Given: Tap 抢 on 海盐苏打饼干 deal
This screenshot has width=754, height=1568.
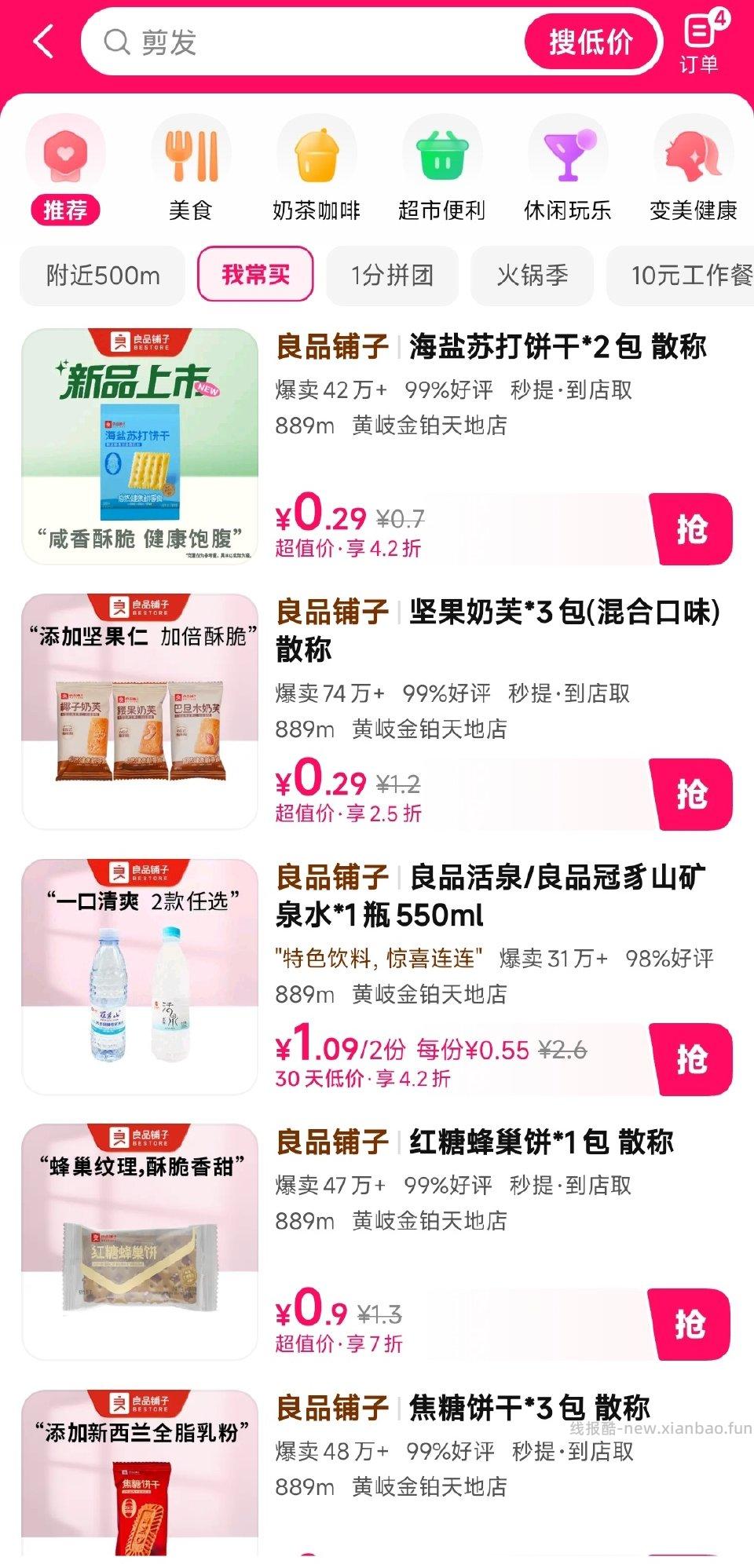Looking at the screenshot, I should click(x=694, y=530).
